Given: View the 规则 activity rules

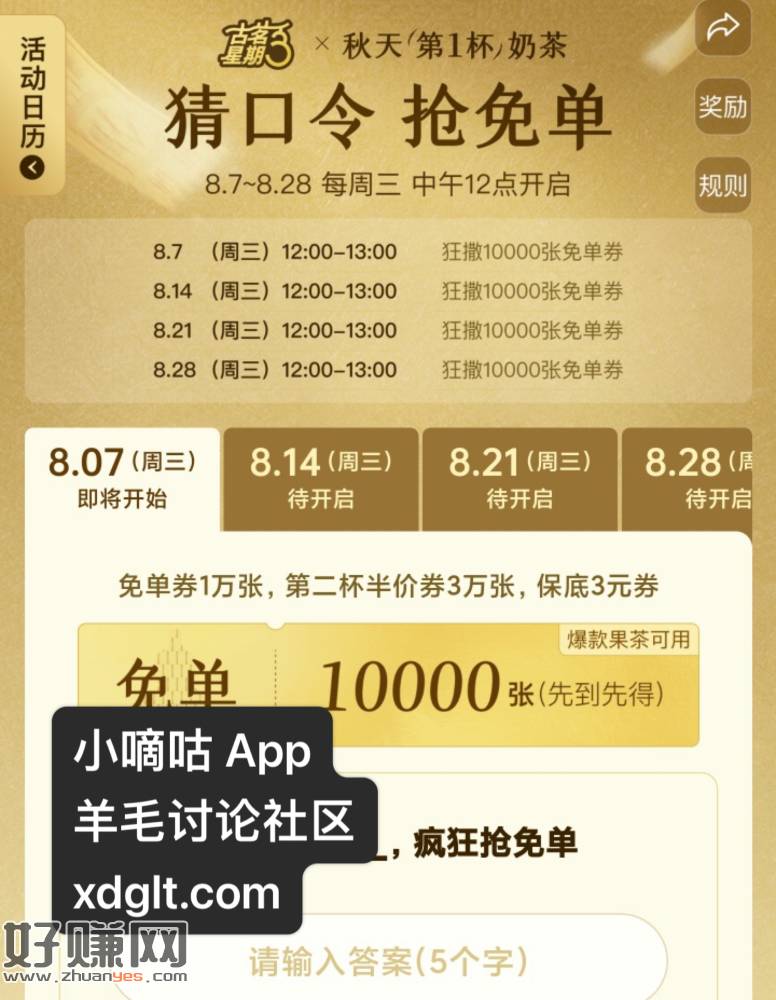Looking at the screenshot, I should tap(722, 185).
